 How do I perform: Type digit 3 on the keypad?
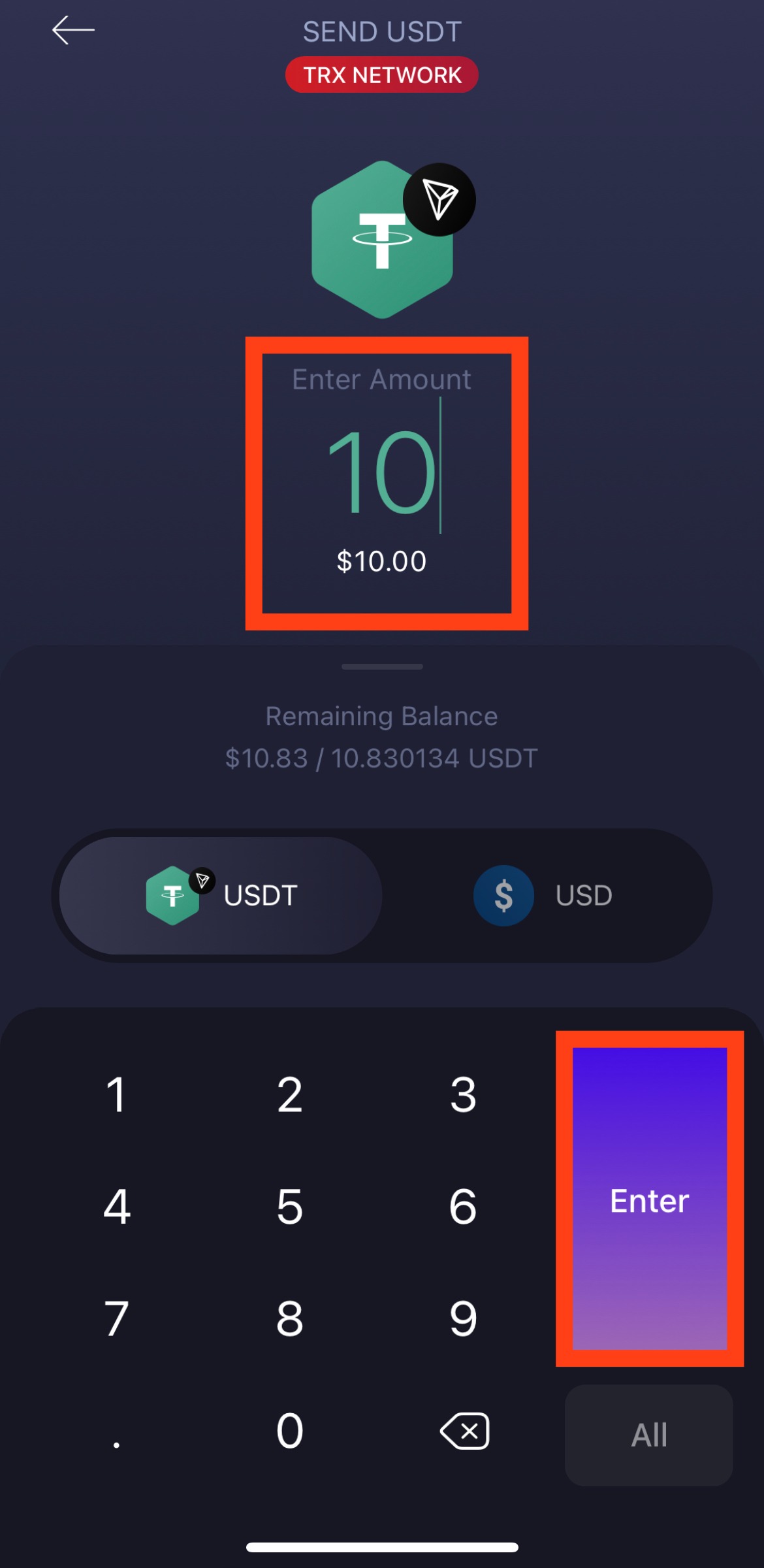463,1094
